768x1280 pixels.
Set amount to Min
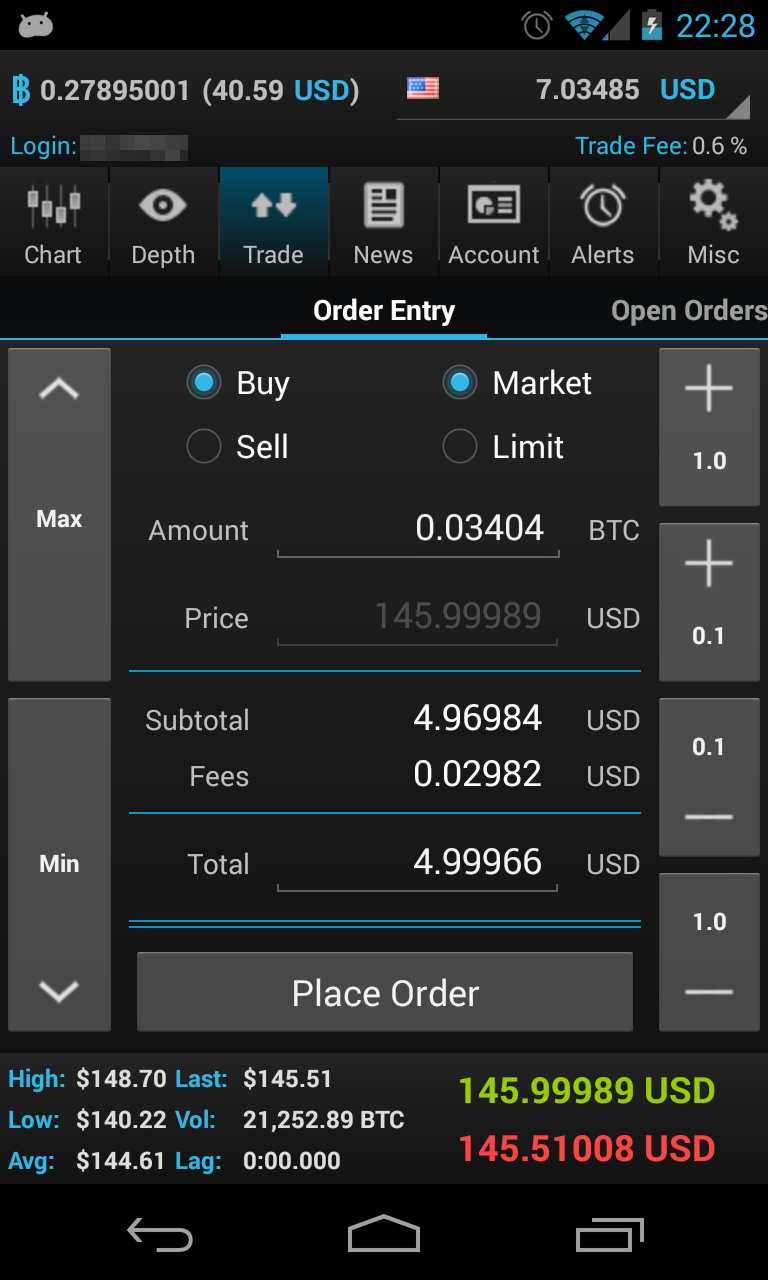pyautogui.click(x=59, y=864)
